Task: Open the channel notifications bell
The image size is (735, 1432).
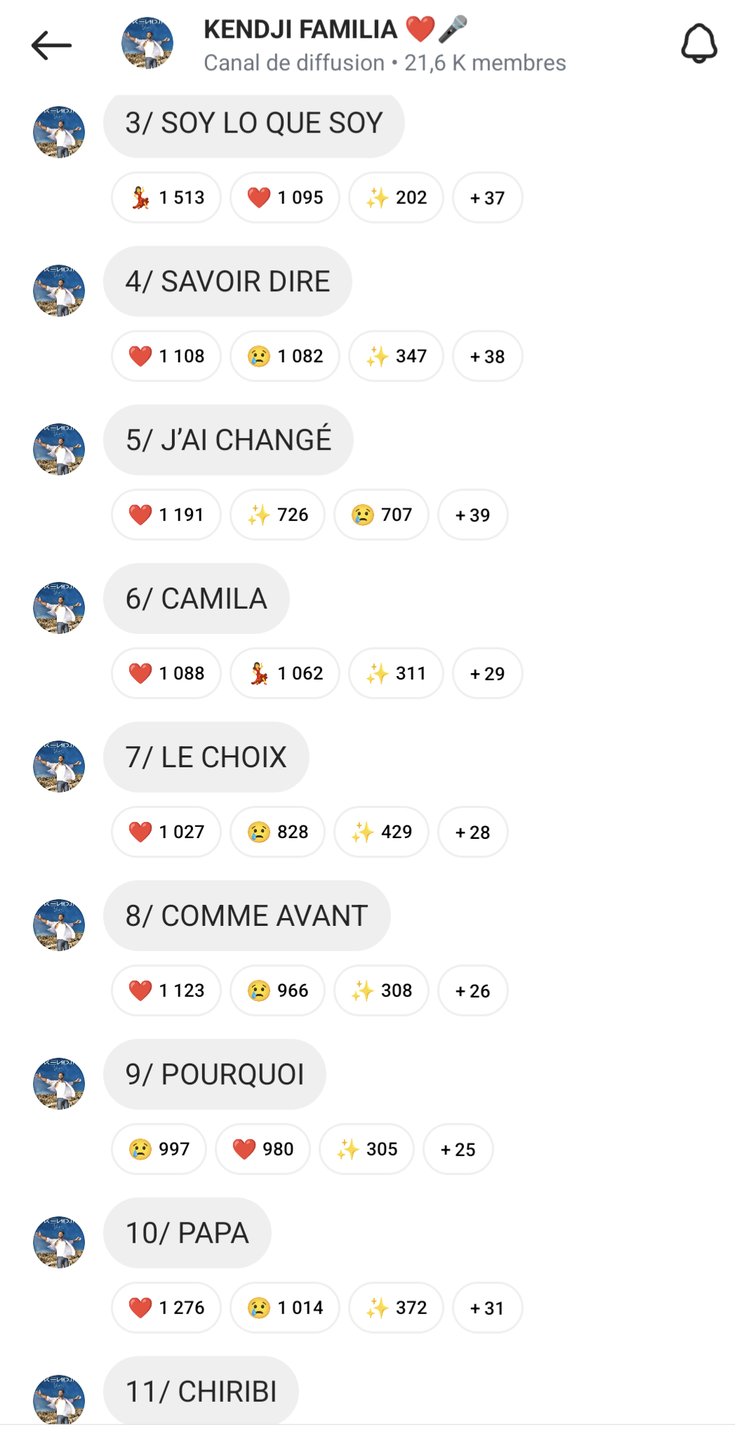Action: (x=699, y=44)
